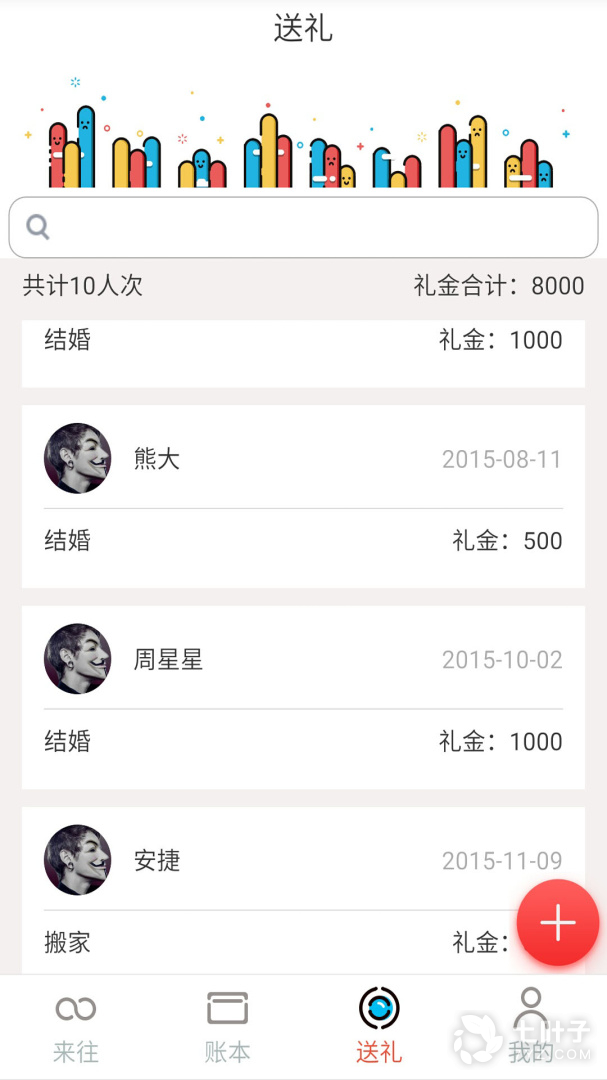Select the 送礼 tab
Screen dimensions: 607x1080
coord(379,1027)
